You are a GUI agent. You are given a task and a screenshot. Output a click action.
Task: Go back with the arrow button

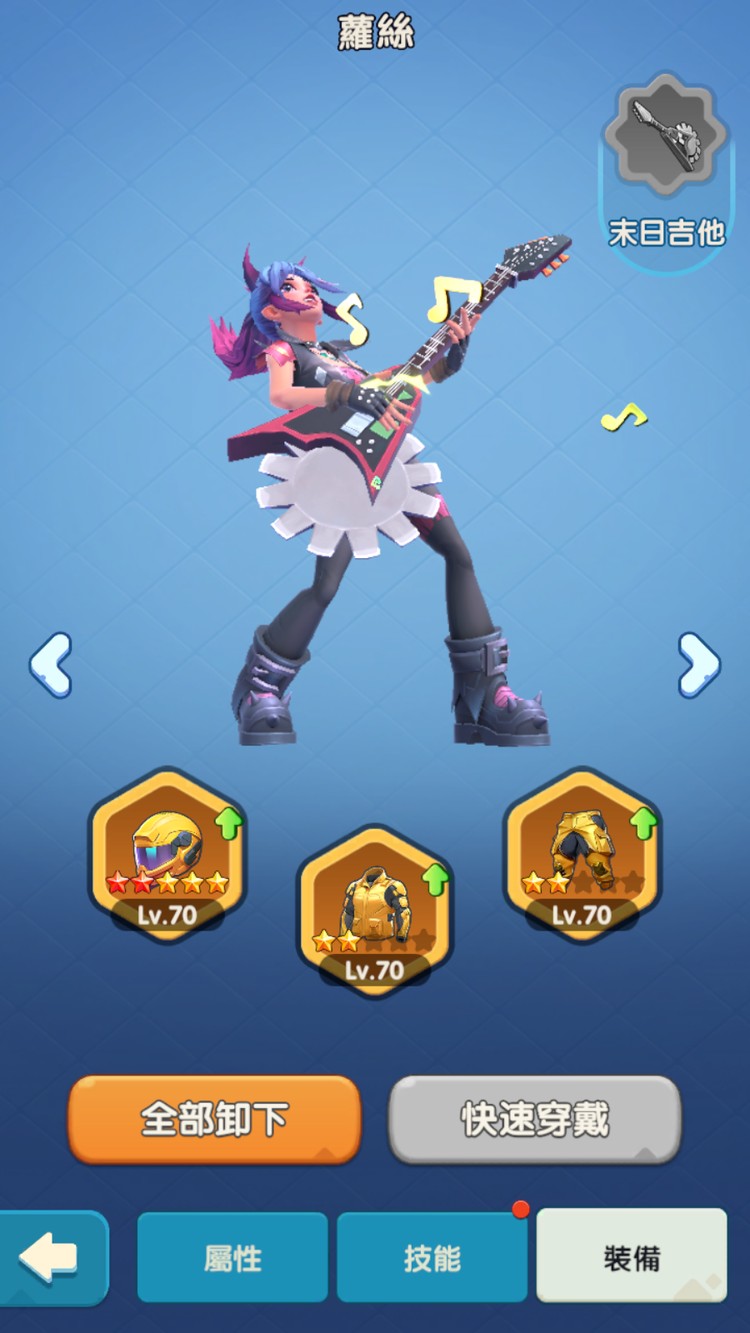pos(50,1258)
